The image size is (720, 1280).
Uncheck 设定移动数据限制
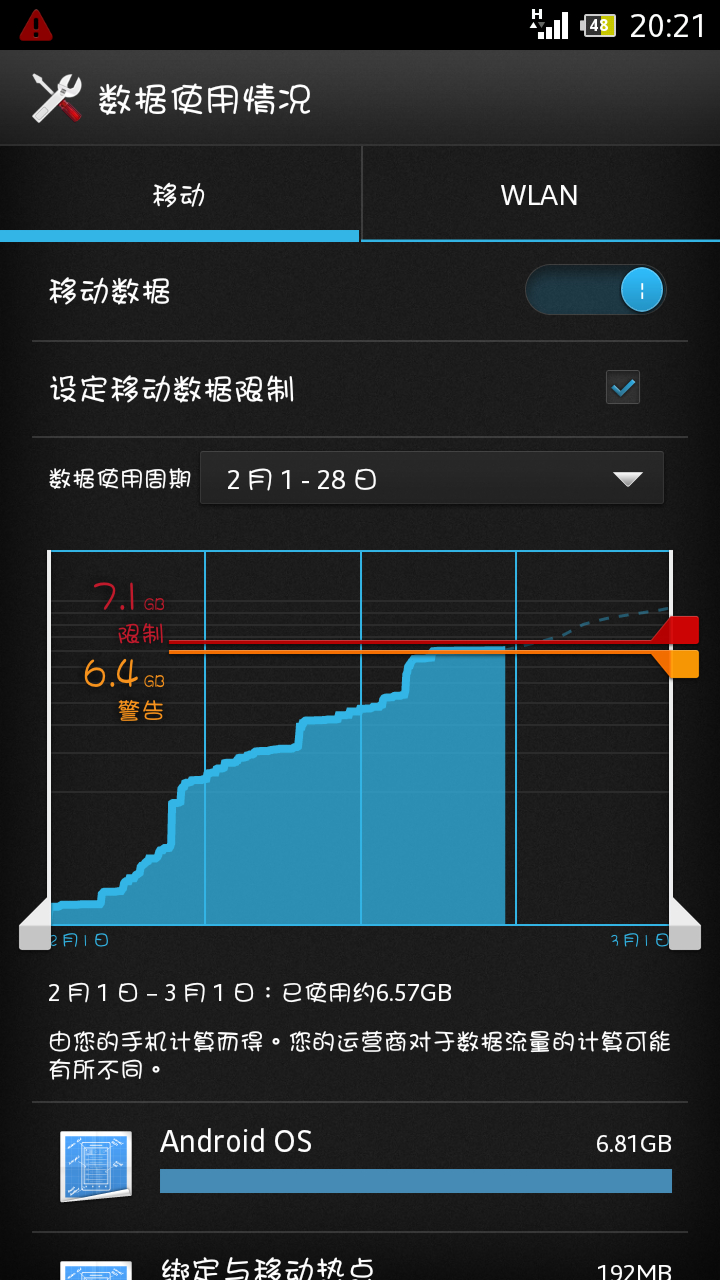[x=623, y=388]
